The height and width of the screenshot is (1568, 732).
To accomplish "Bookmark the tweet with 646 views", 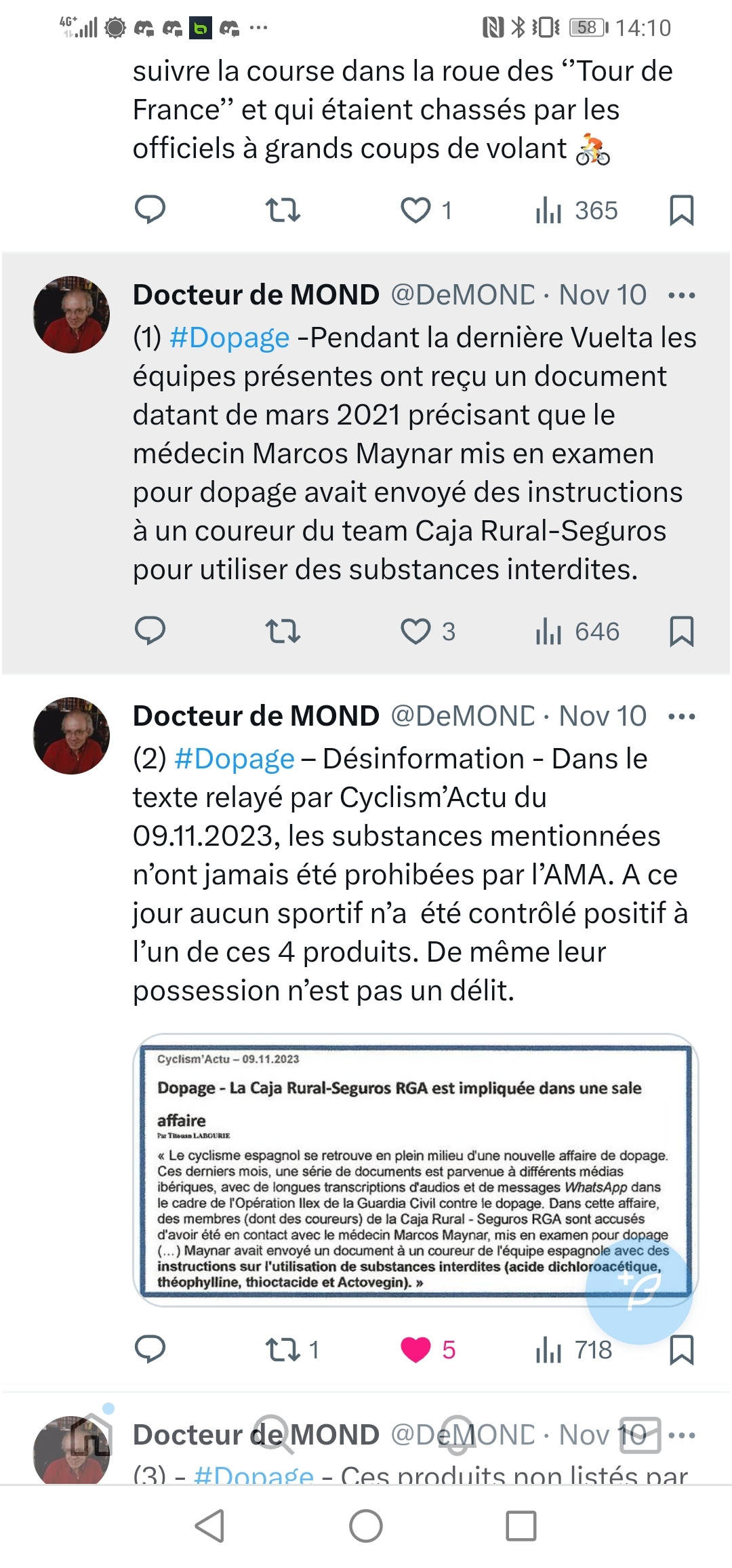I will click(x=681, y=631).
